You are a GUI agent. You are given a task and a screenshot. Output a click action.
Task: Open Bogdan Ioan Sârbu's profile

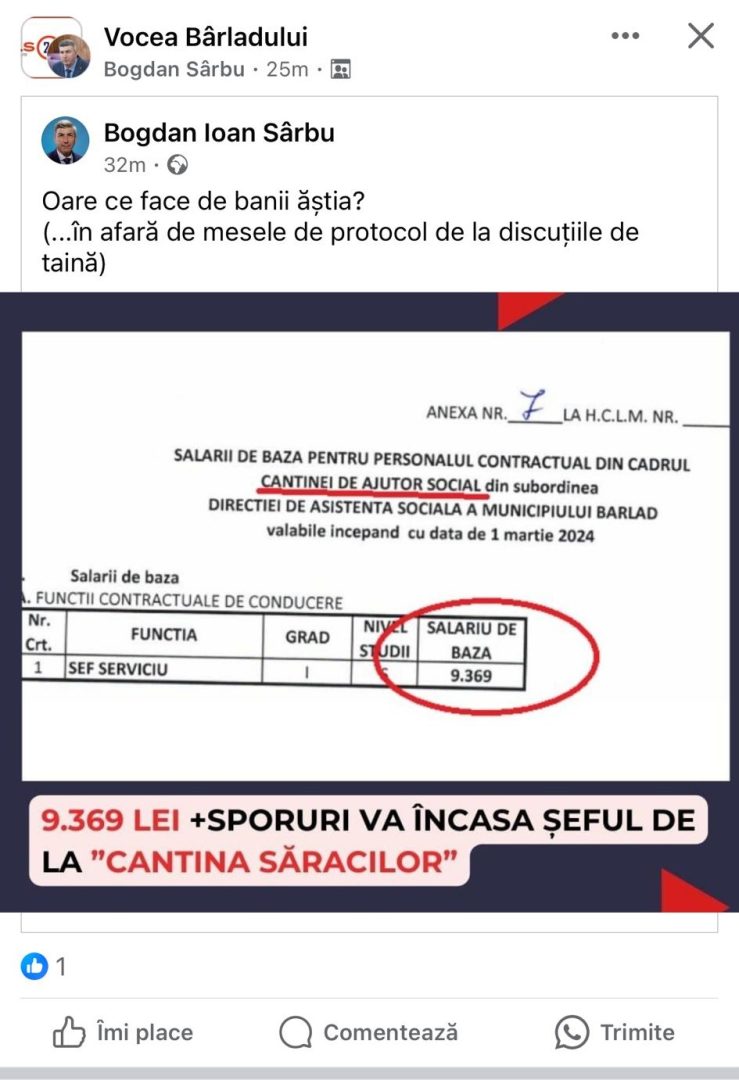tap(219, 132)
